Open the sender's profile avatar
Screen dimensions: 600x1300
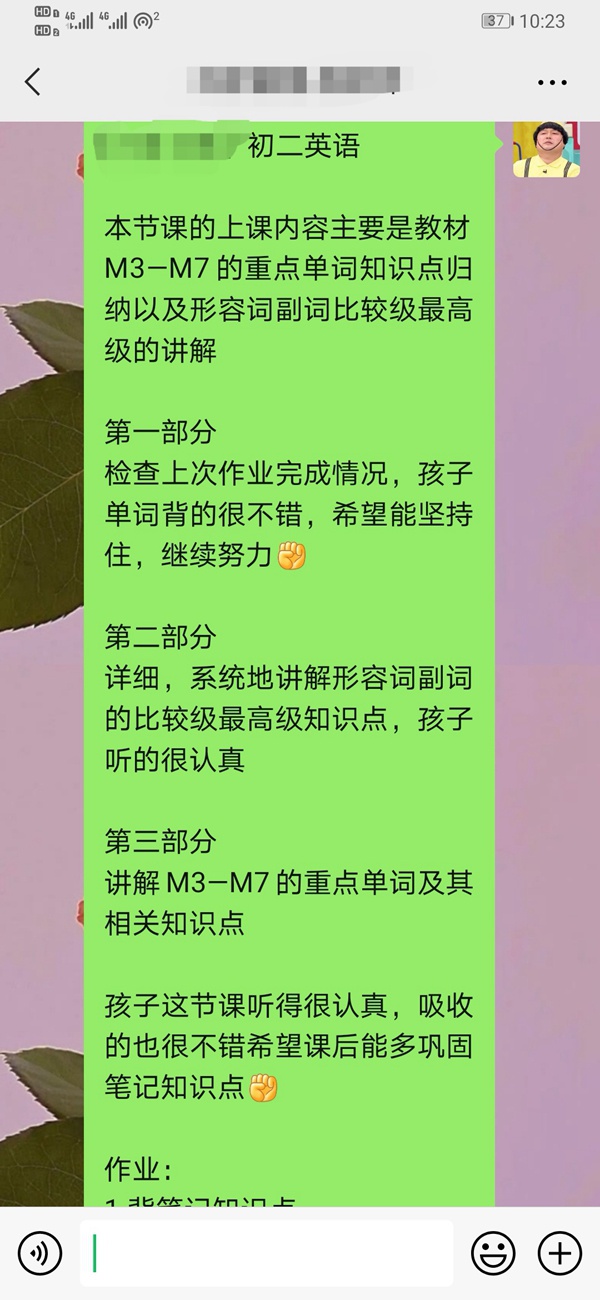pos(546,150)
